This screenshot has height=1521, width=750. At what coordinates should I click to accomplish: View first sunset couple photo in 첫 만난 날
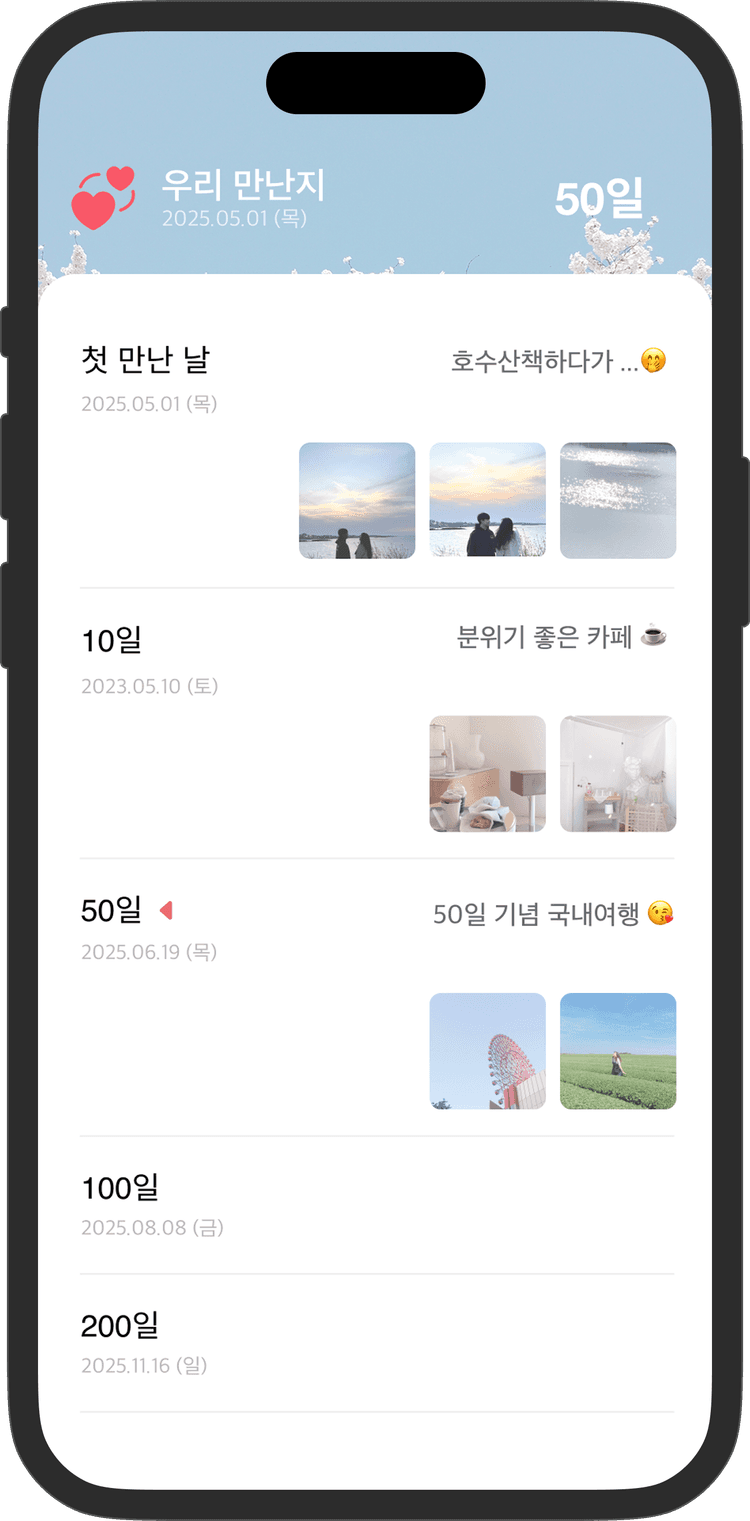click(x=357, y=500)
